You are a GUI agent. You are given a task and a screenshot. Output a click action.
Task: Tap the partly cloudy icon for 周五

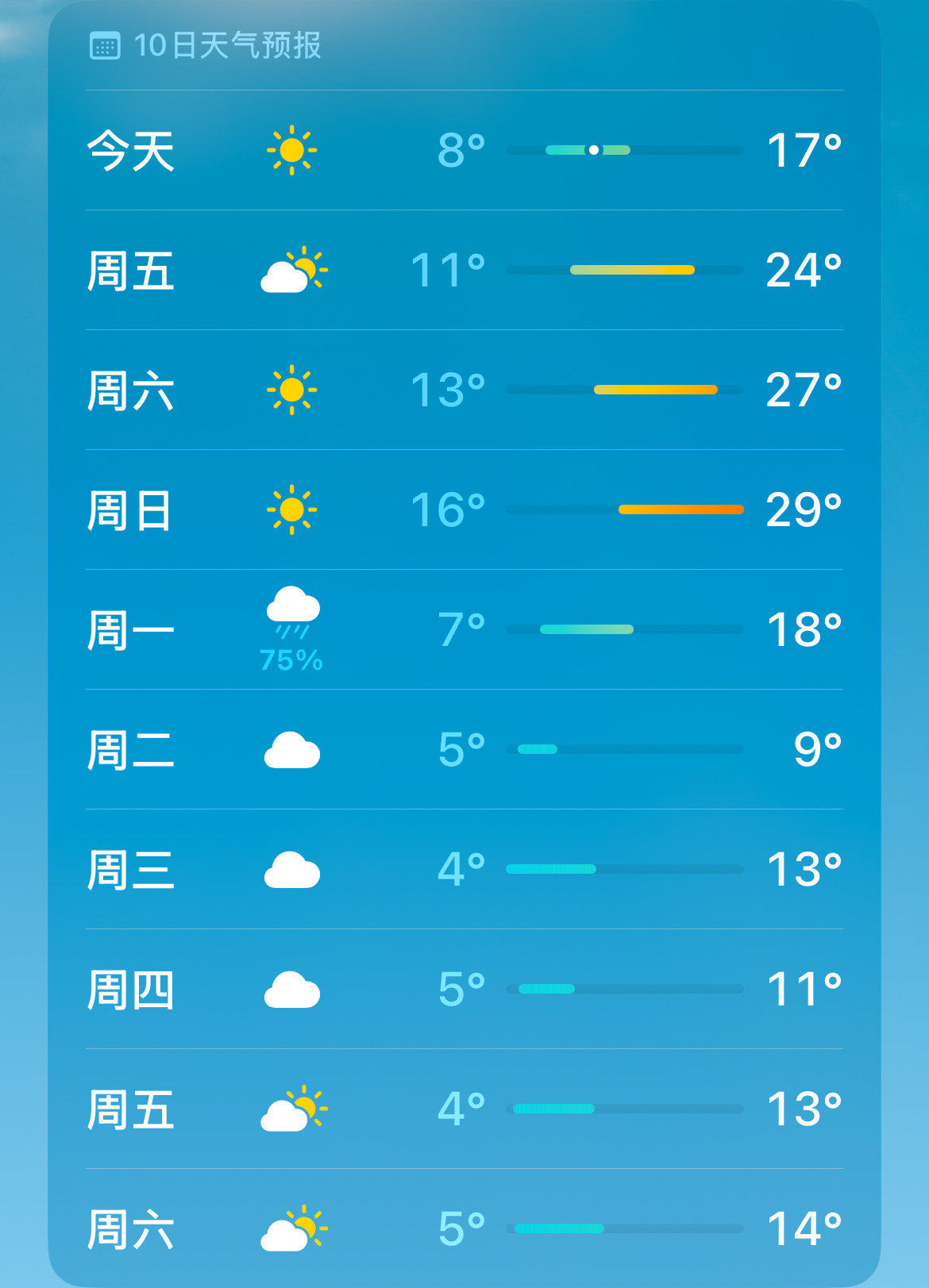click(x=292, y=270)
